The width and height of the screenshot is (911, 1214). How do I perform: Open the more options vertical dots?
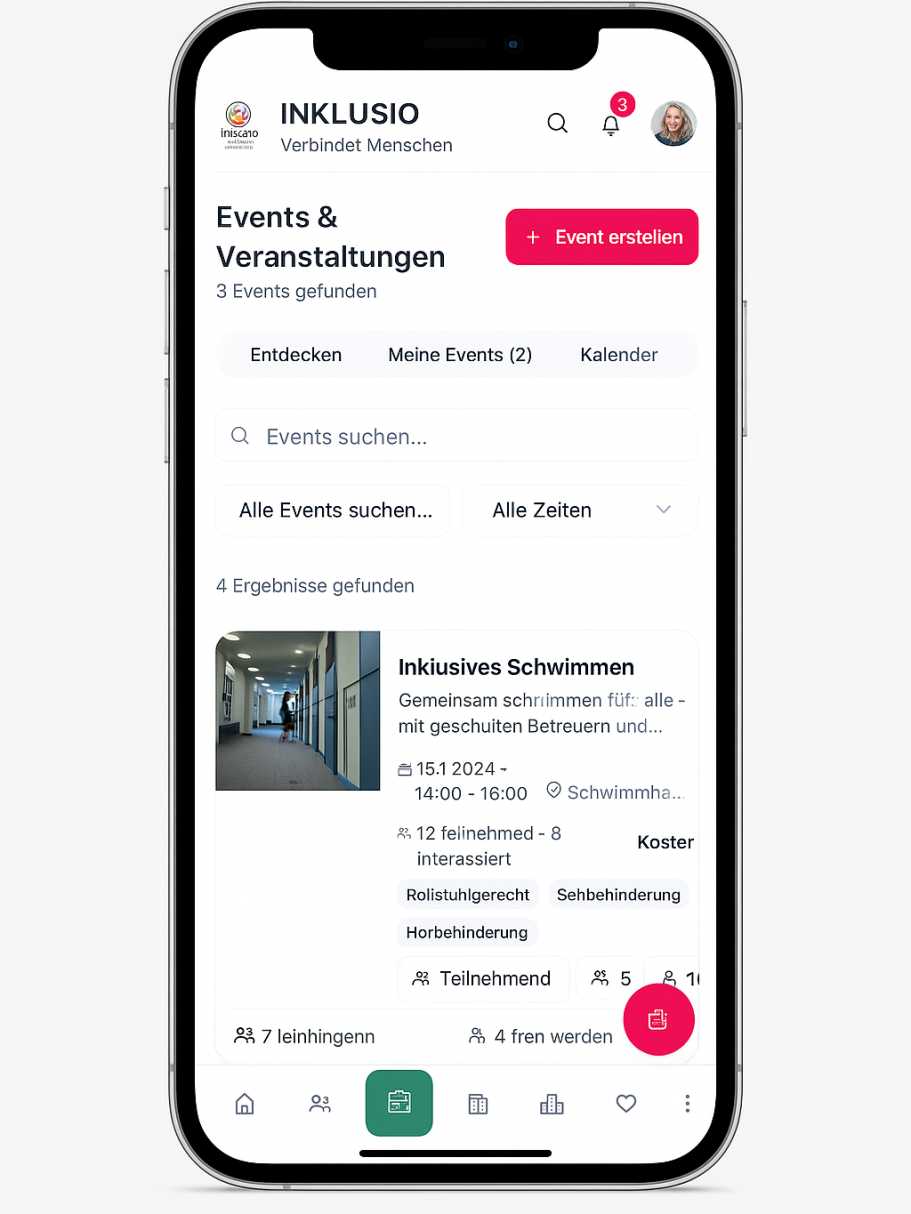[687, 1103]
